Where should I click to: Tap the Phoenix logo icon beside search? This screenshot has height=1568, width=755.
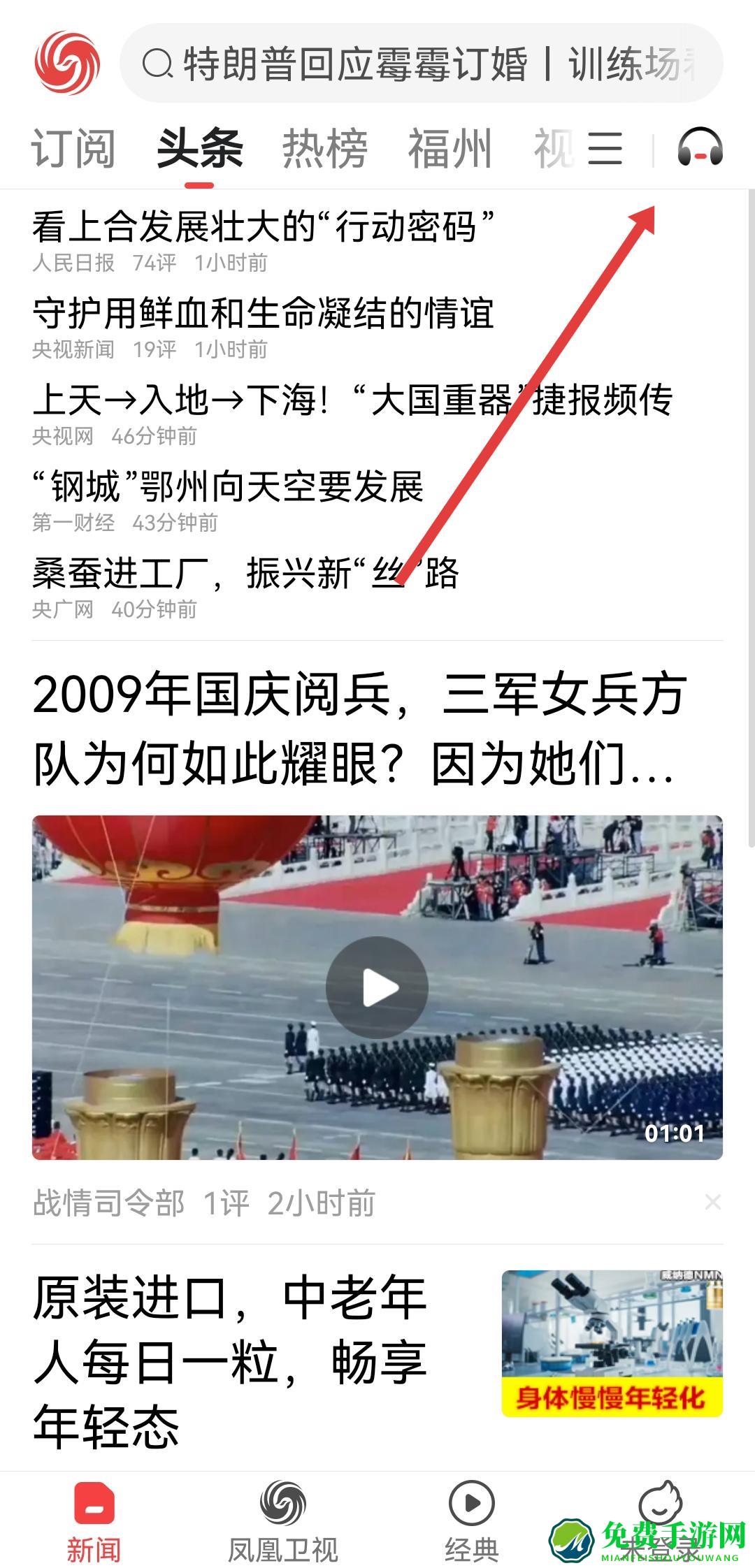click(x=67, y=63)
